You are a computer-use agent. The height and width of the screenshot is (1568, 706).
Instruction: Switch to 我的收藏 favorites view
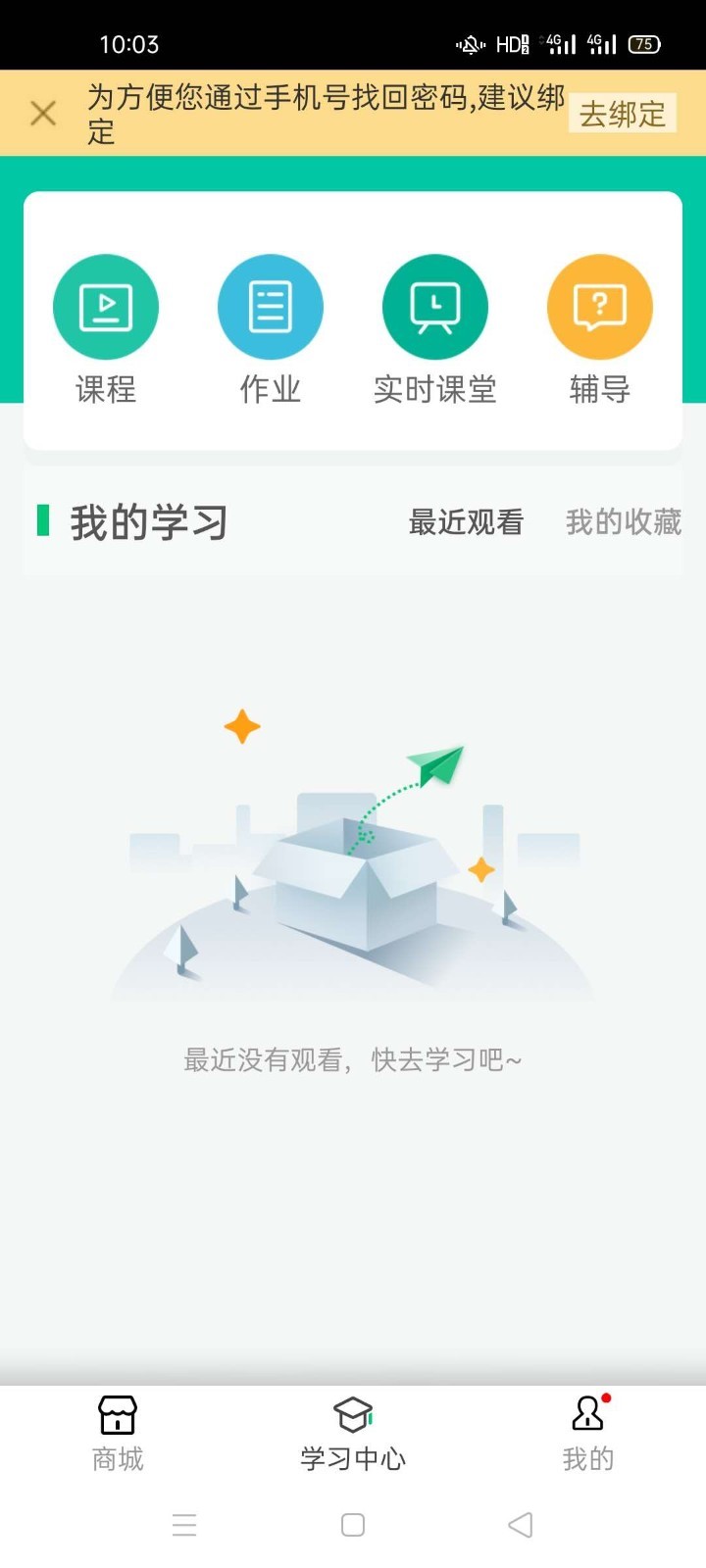coord(624,523)
